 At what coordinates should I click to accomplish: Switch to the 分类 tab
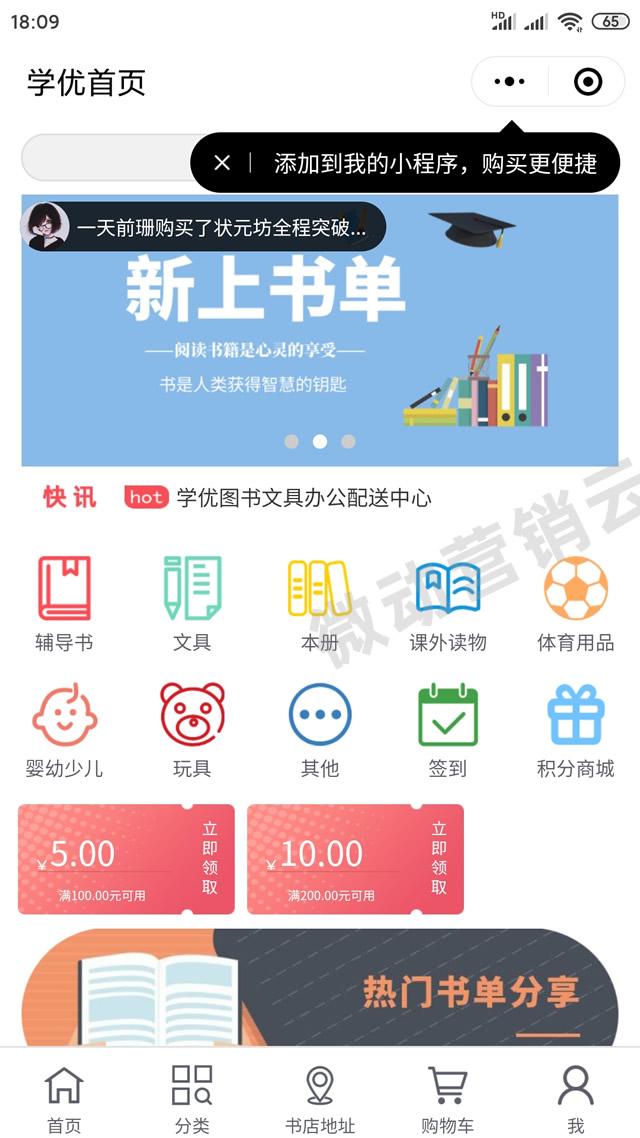tap(192, 1097)
